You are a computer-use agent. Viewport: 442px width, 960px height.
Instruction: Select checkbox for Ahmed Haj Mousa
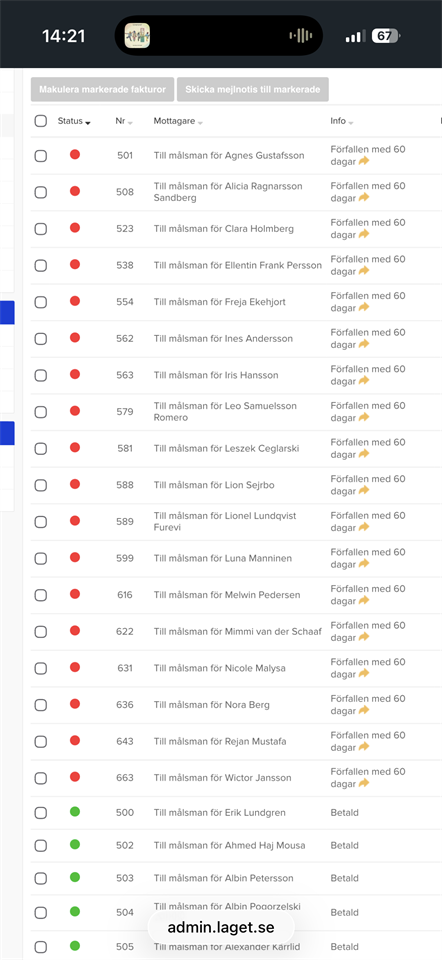[x=40, y=846]
